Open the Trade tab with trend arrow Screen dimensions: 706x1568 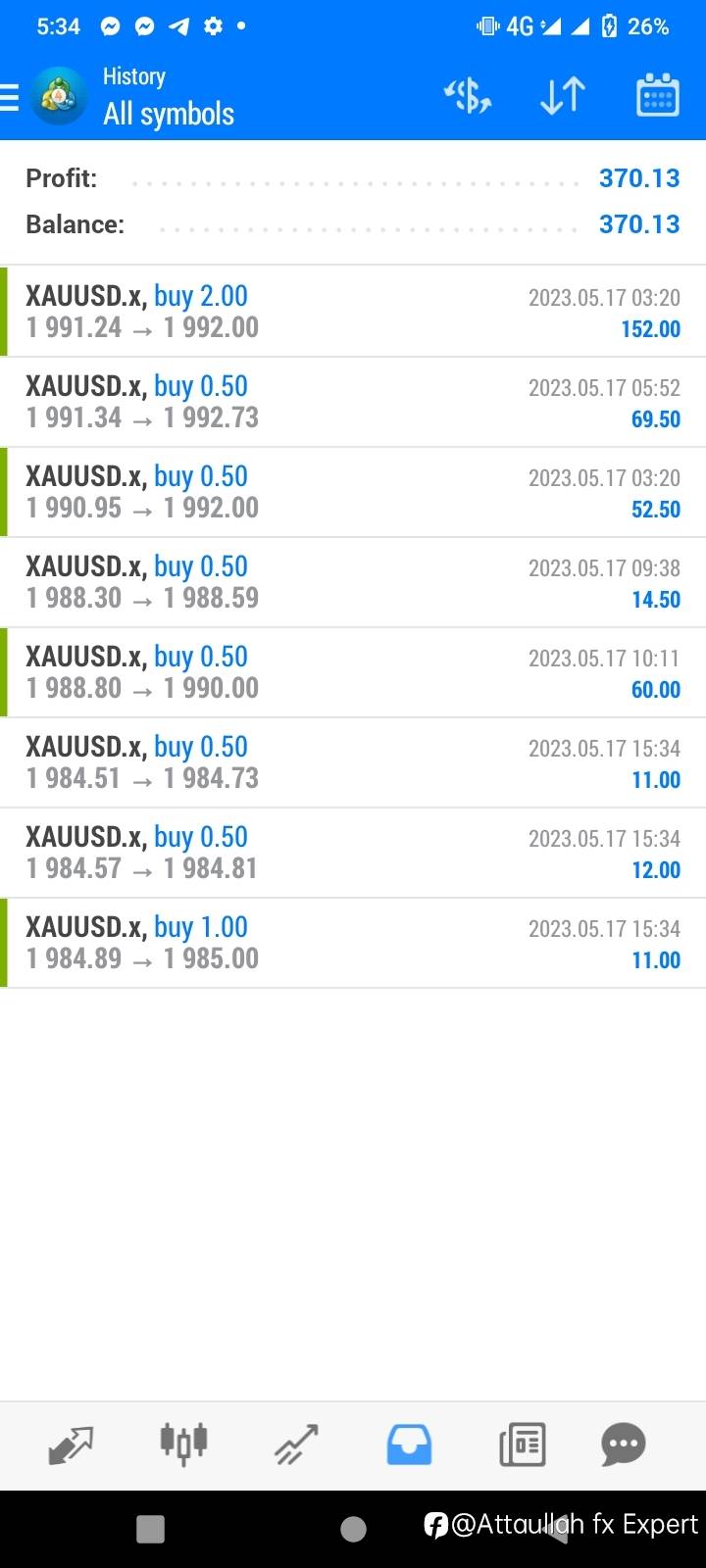296,1445
